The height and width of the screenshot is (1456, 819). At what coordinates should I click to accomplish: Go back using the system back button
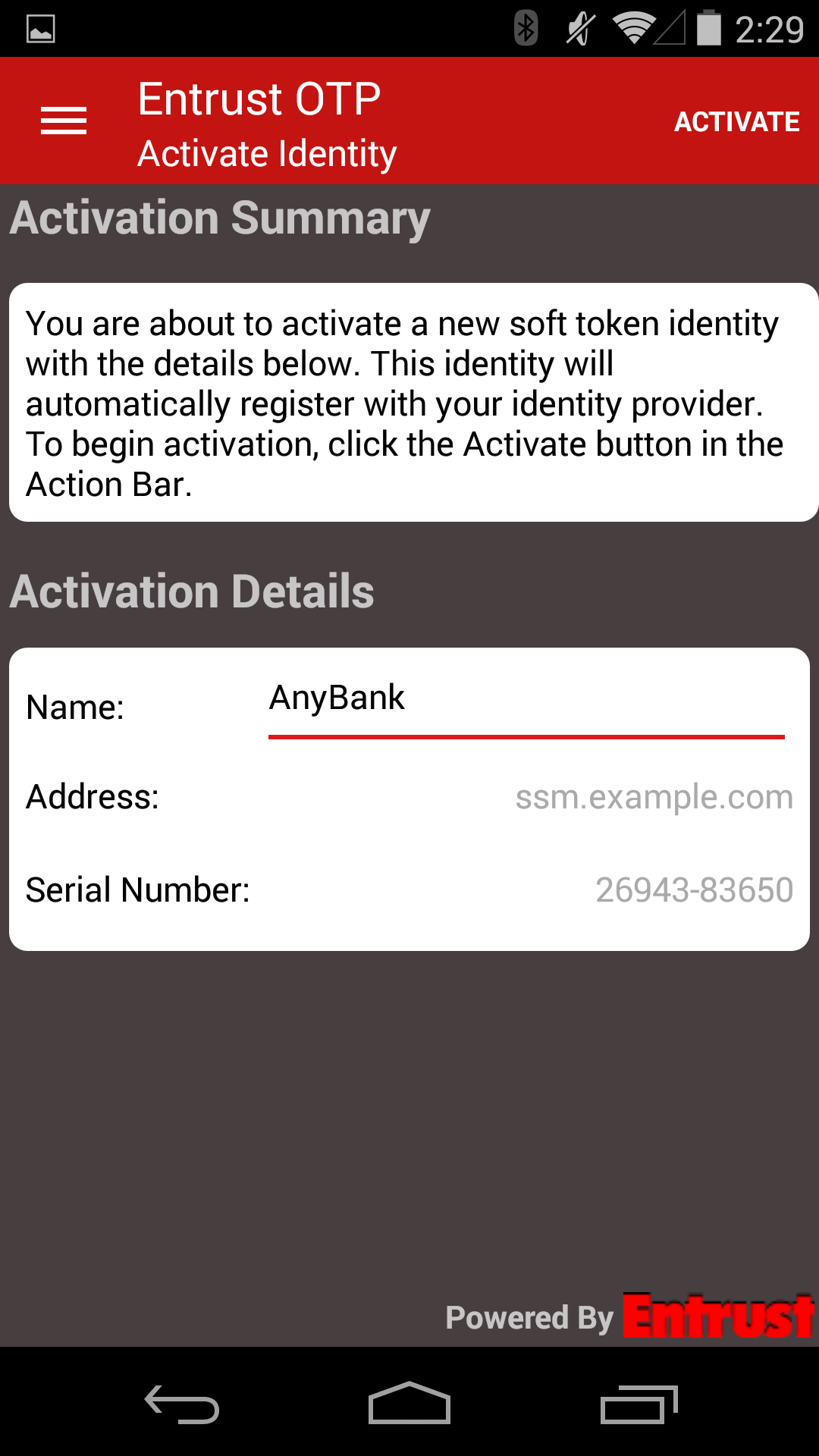(x=182, y=1404)
